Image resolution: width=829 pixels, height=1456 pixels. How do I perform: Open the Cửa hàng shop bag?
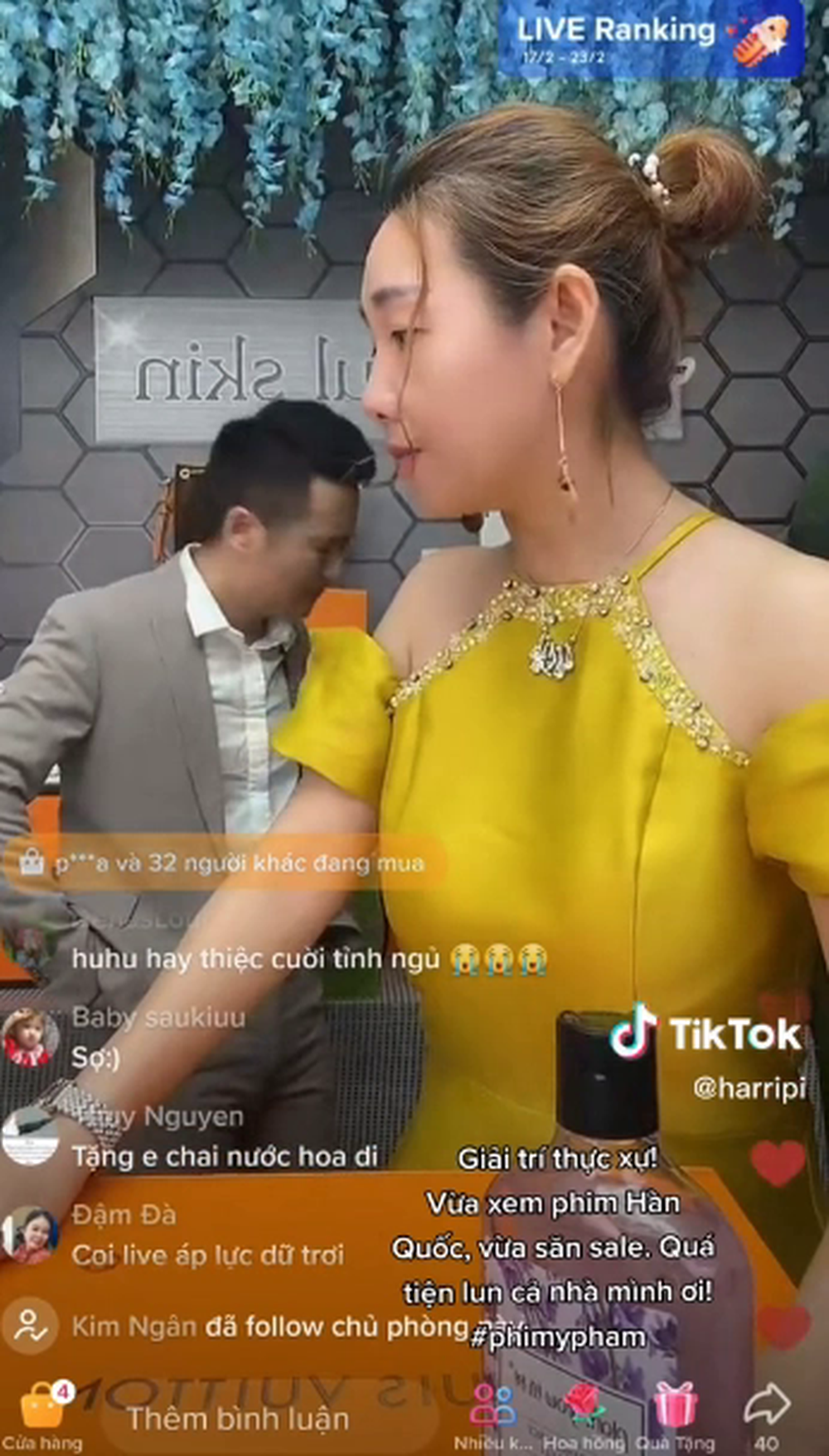41,1411
